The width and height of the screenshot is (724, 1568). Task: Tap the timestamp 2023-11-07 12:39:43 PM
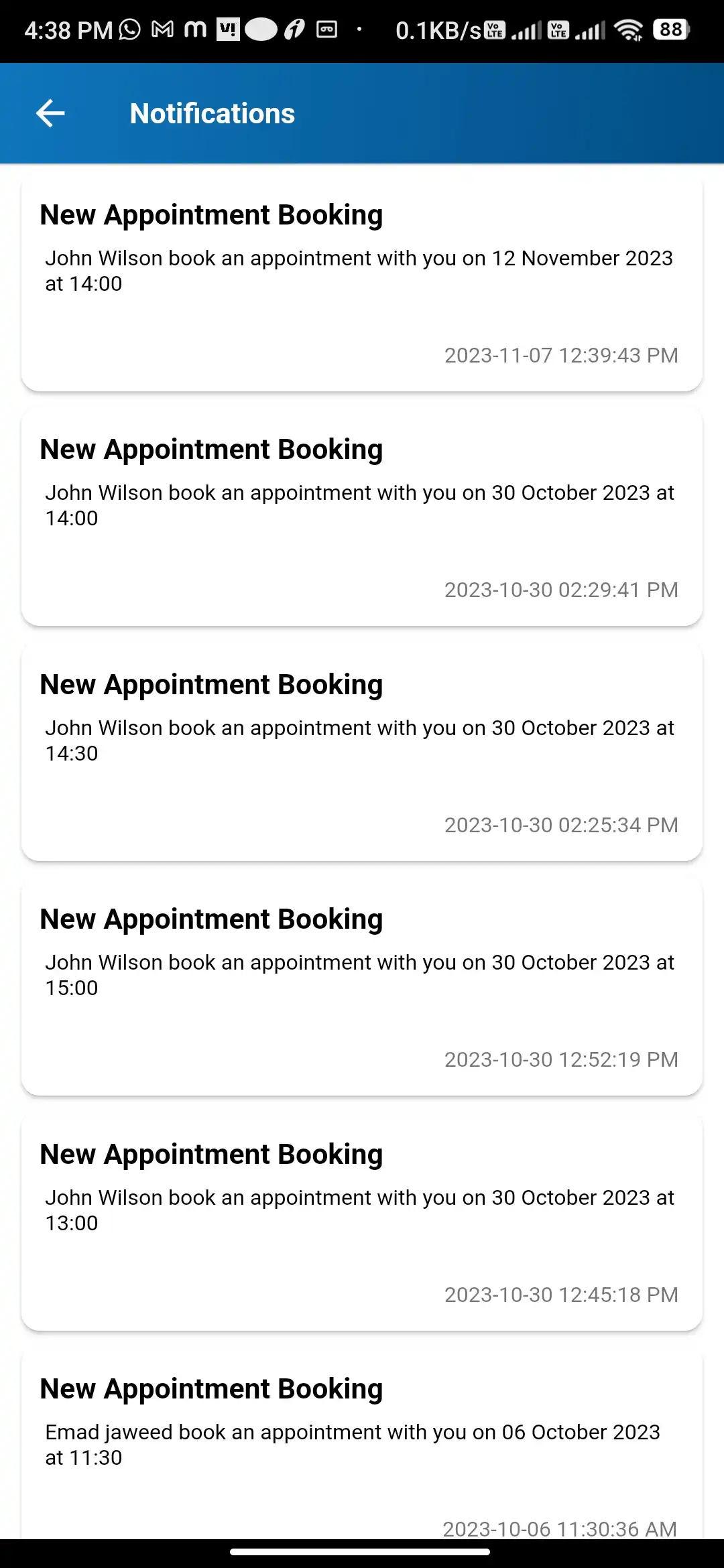pyautogui.click(x=561, y=355)
